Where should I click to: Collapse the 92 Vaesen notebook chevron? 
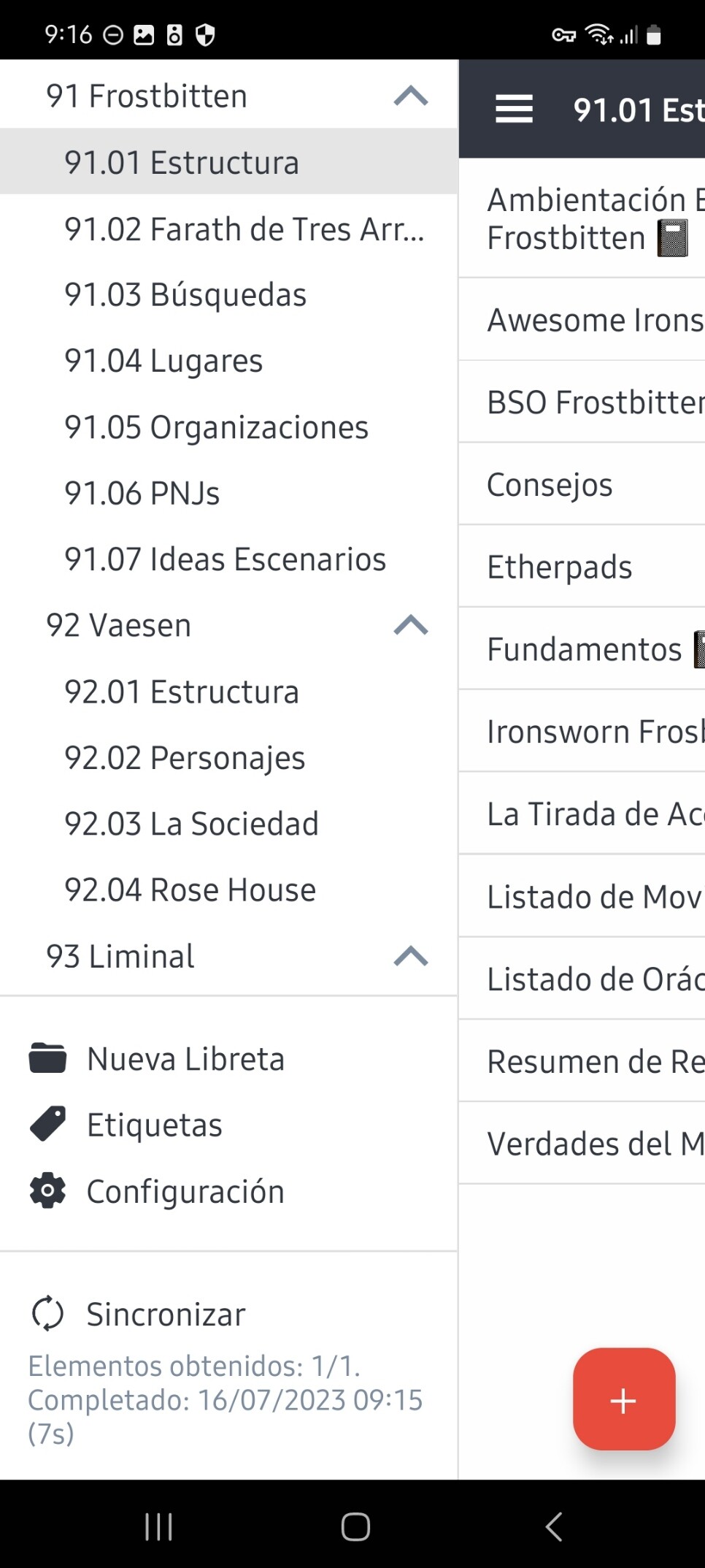click(411, 625)
